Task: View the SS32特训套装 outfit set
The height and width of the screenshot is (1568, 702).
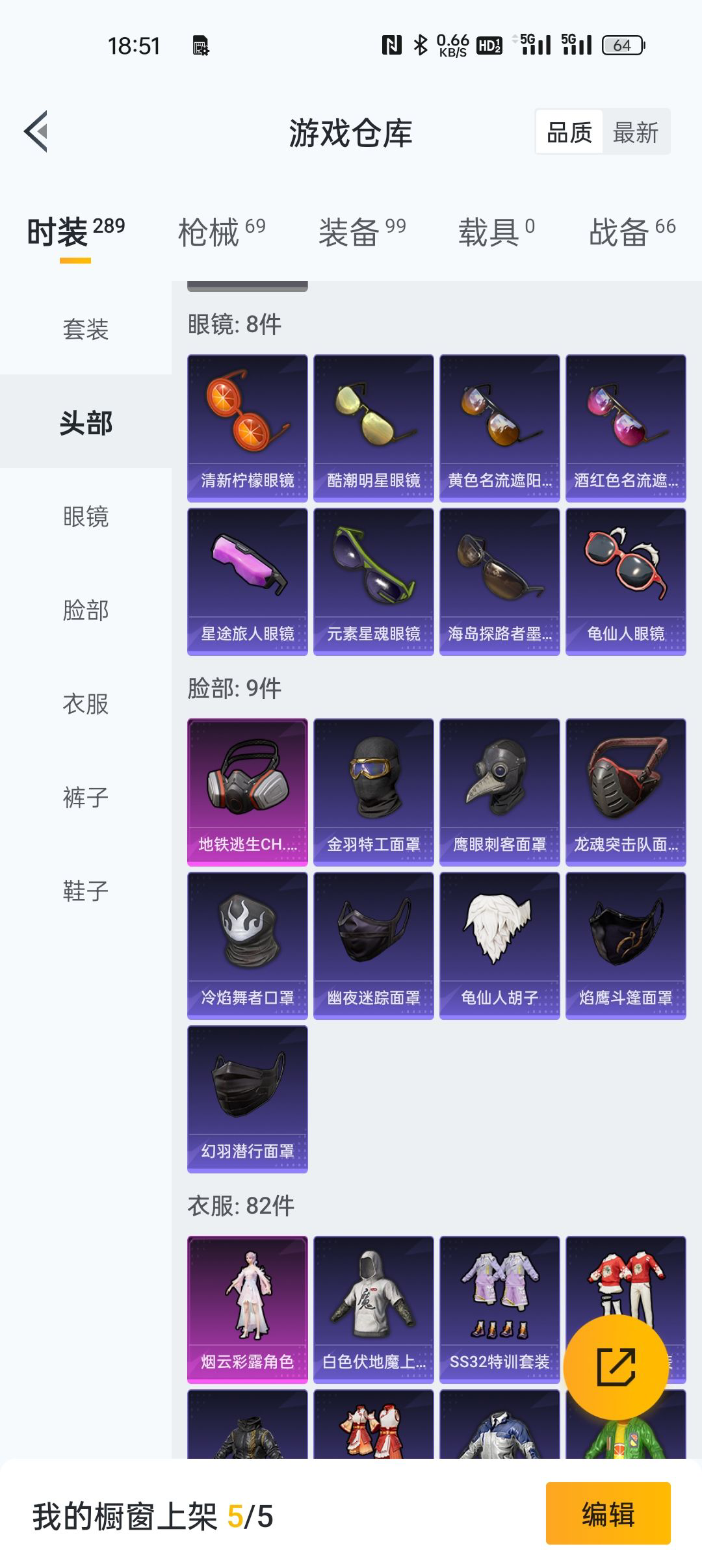Action: point(497,1300)
